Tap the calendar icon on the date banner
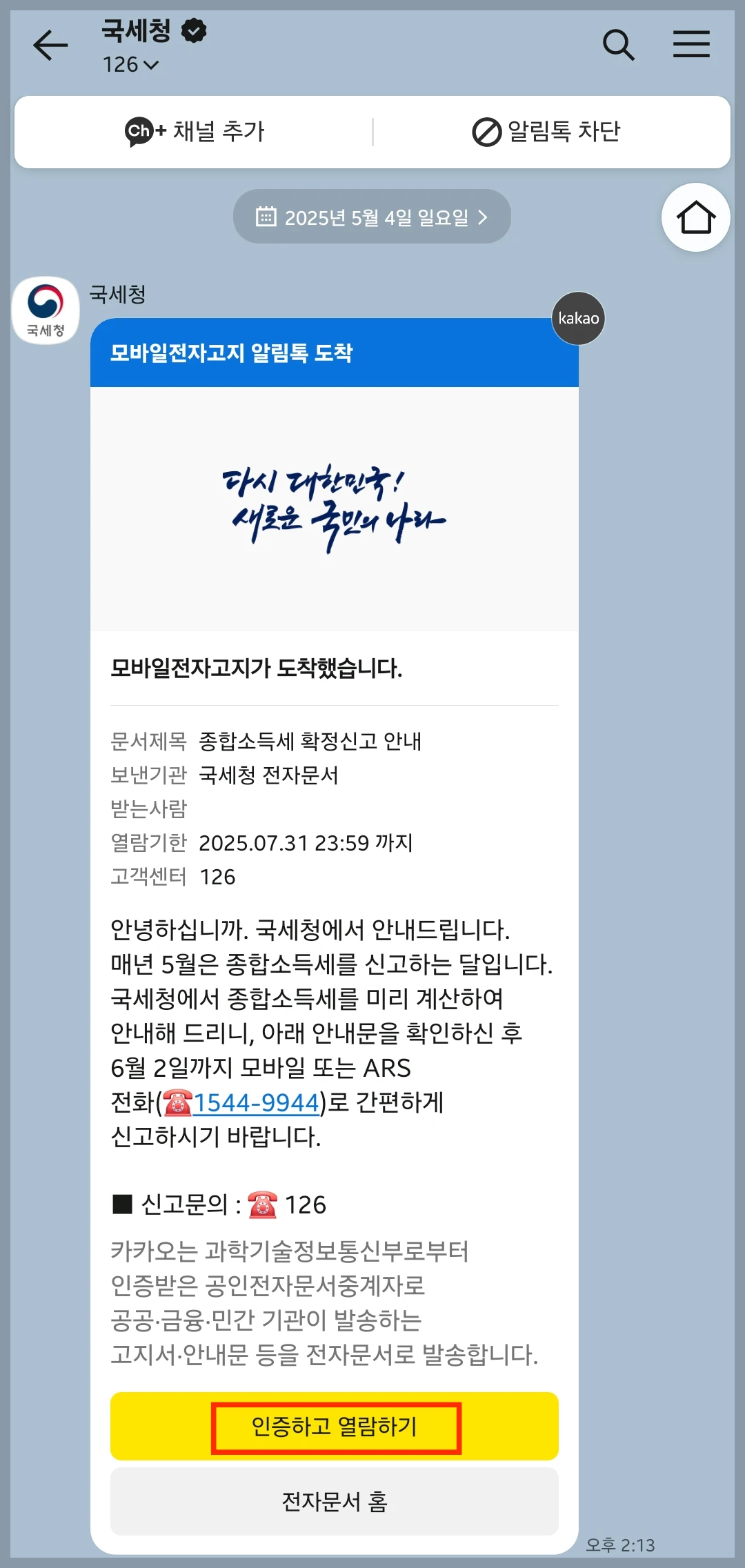The image size is (745, 1568). (x=266, y=215)
